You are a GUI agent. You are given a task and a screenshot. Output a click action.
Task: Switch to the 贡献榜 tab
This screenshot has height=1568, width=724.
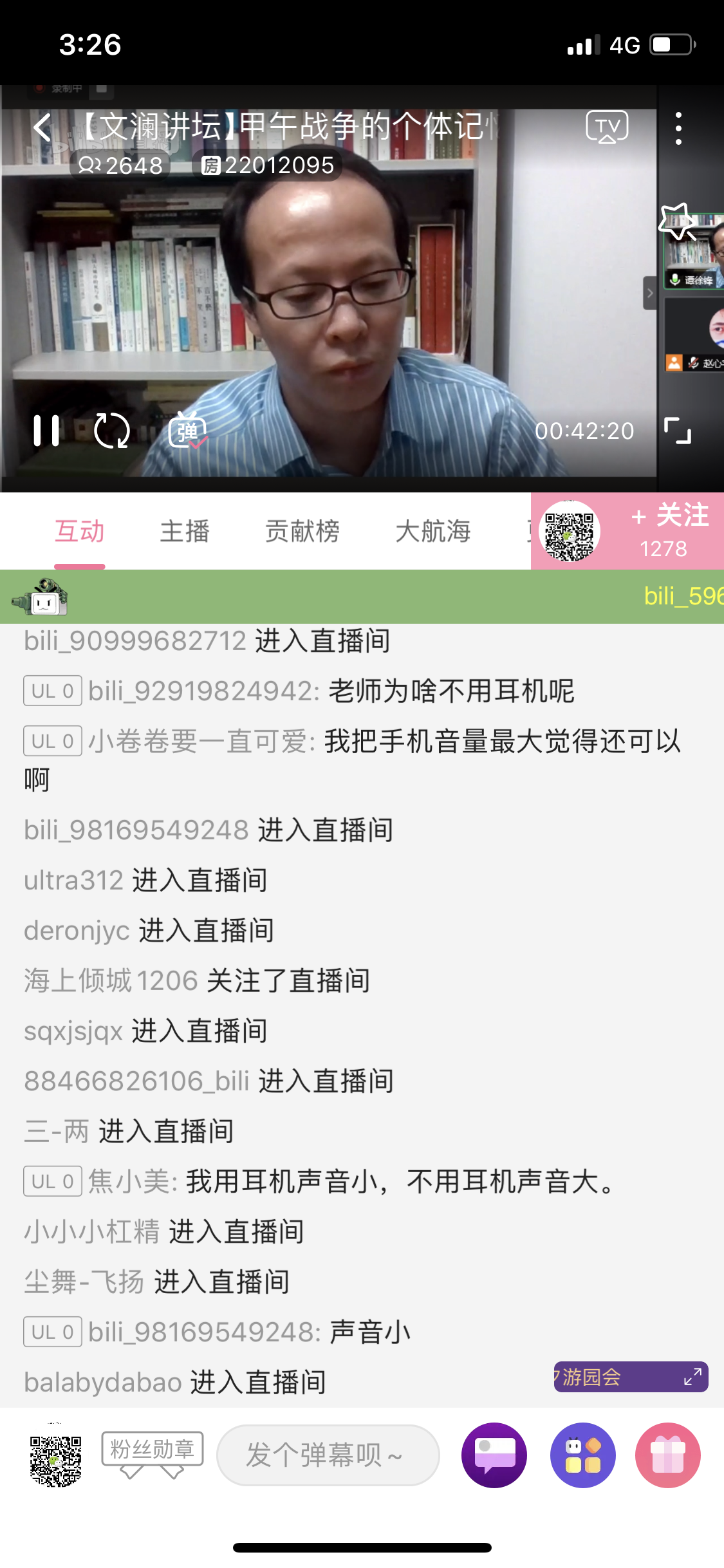coord(302,532)
